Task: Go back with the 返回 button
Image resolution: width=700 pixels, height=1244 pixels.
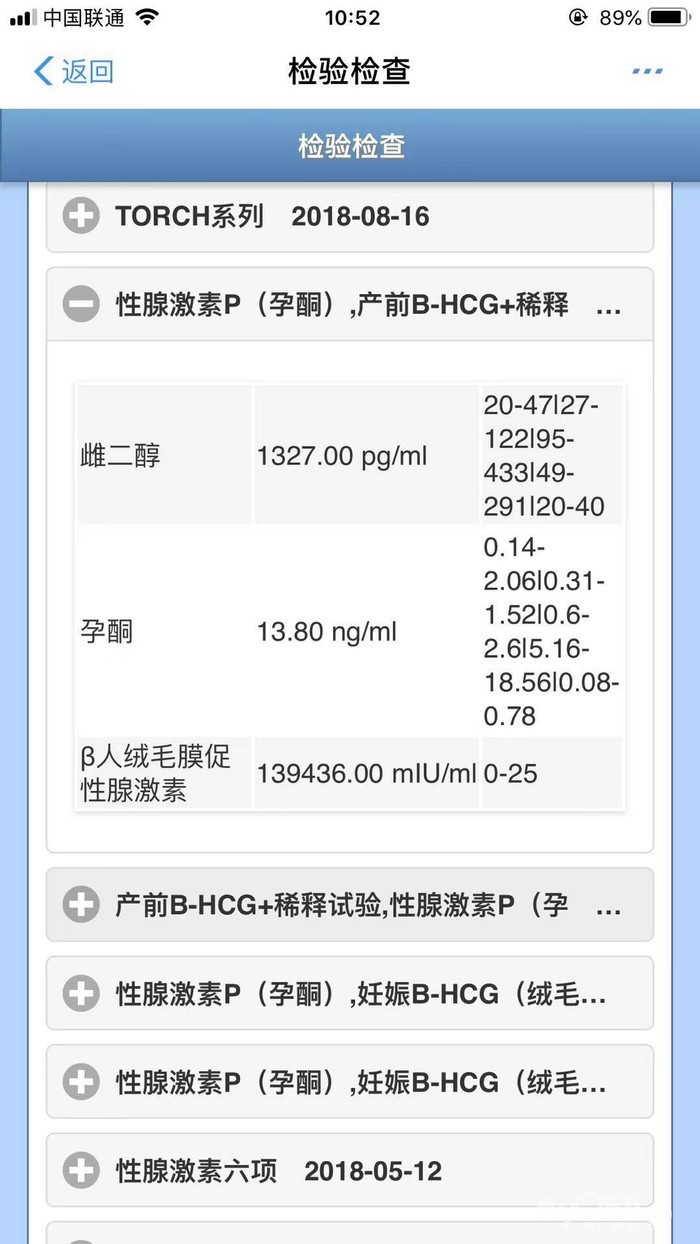Action: pos(74,71)
